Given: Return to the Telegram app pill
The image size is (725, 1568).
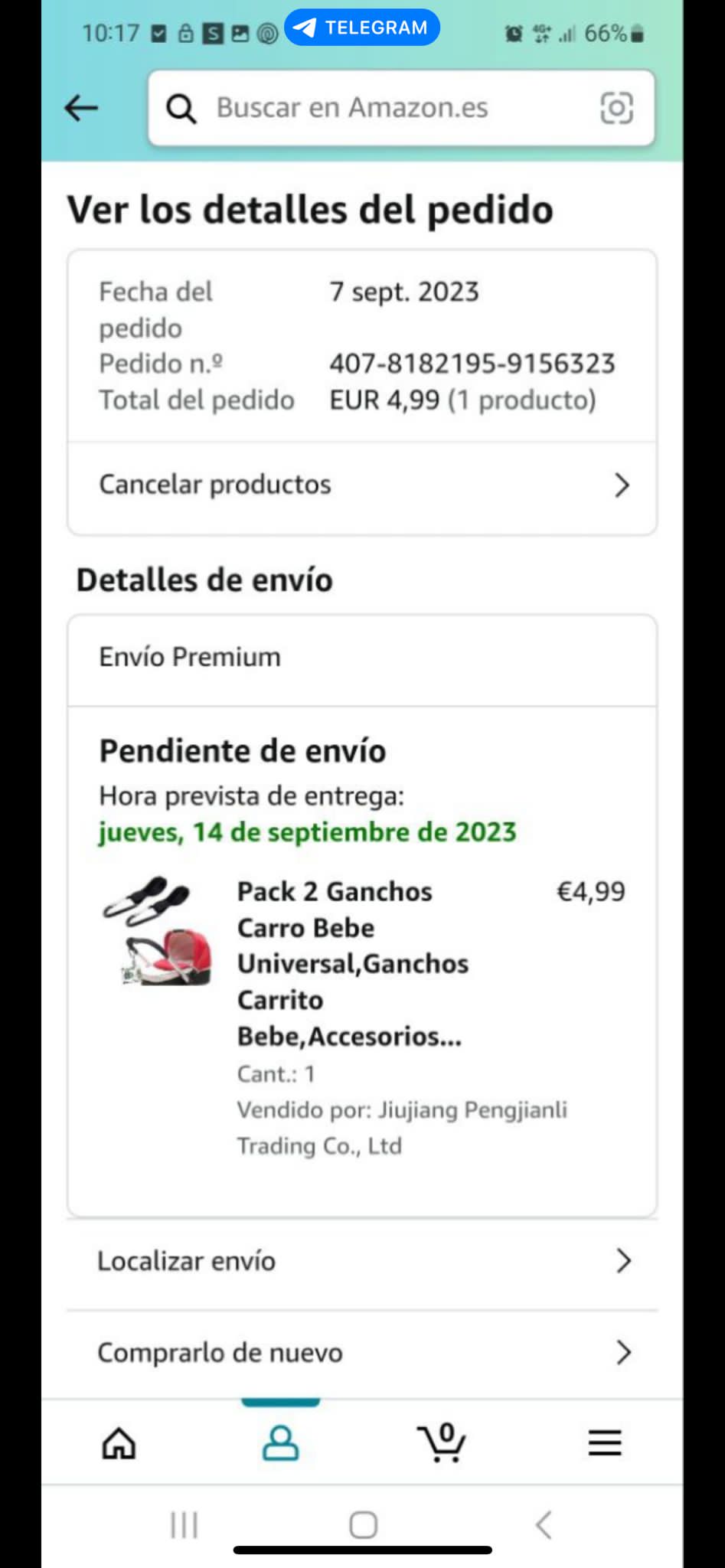Looking at the screenshot, I should 362,28.
